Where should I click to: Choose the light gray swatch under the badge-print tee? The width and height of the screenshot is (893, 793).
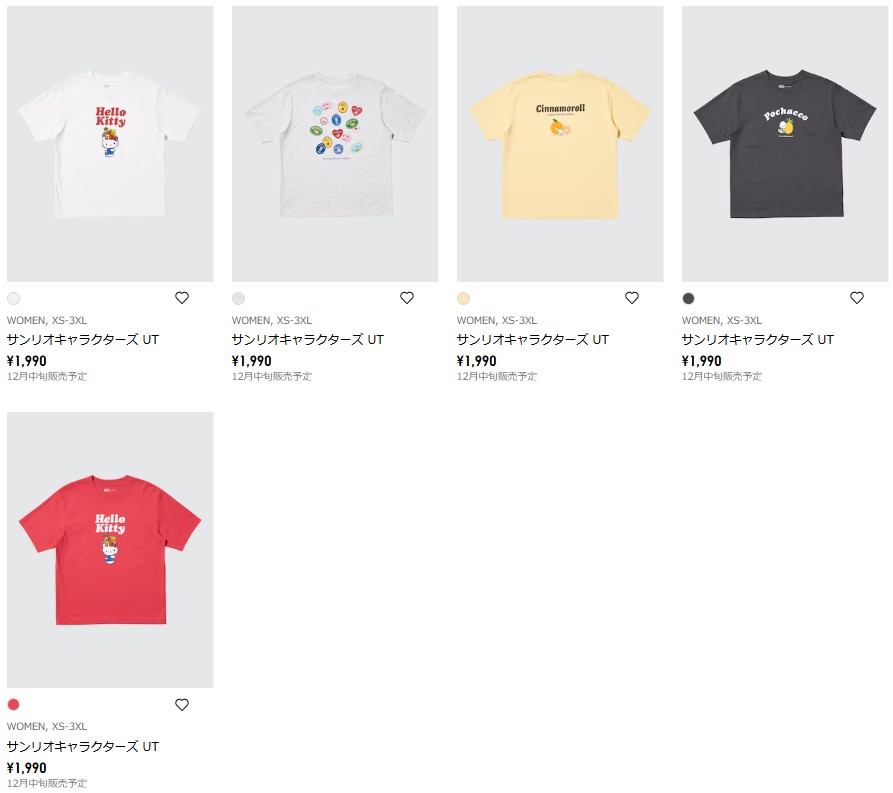[x=239, y=298]
